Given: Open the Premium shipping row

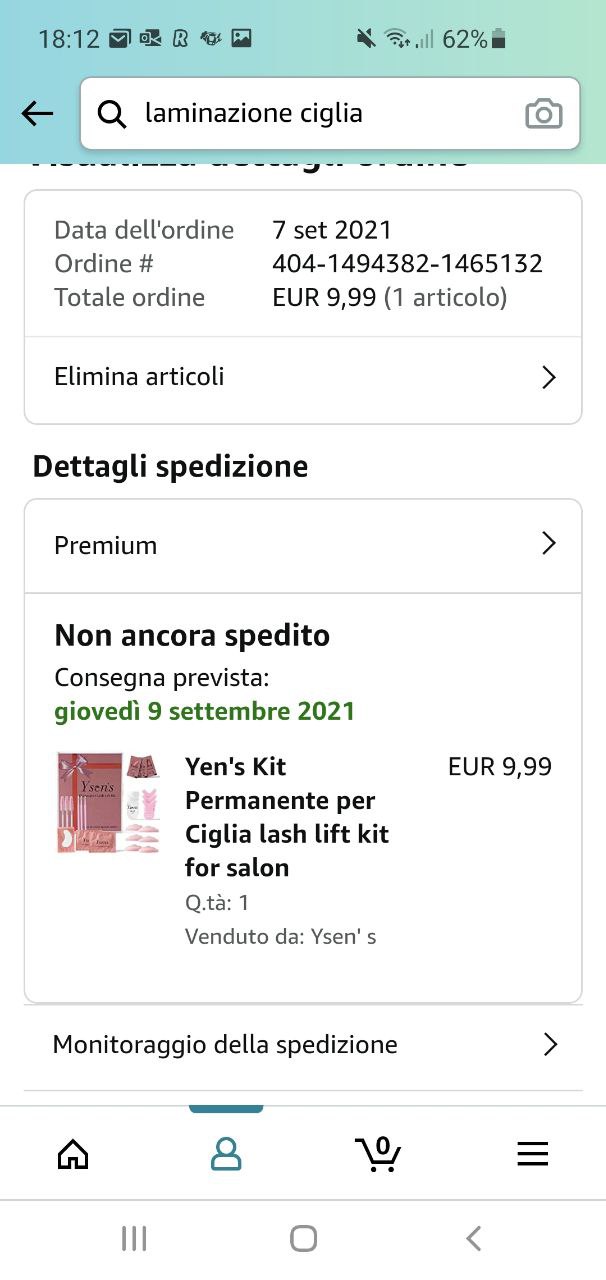Looking at the screenshot, I should [x=303, y=545].
